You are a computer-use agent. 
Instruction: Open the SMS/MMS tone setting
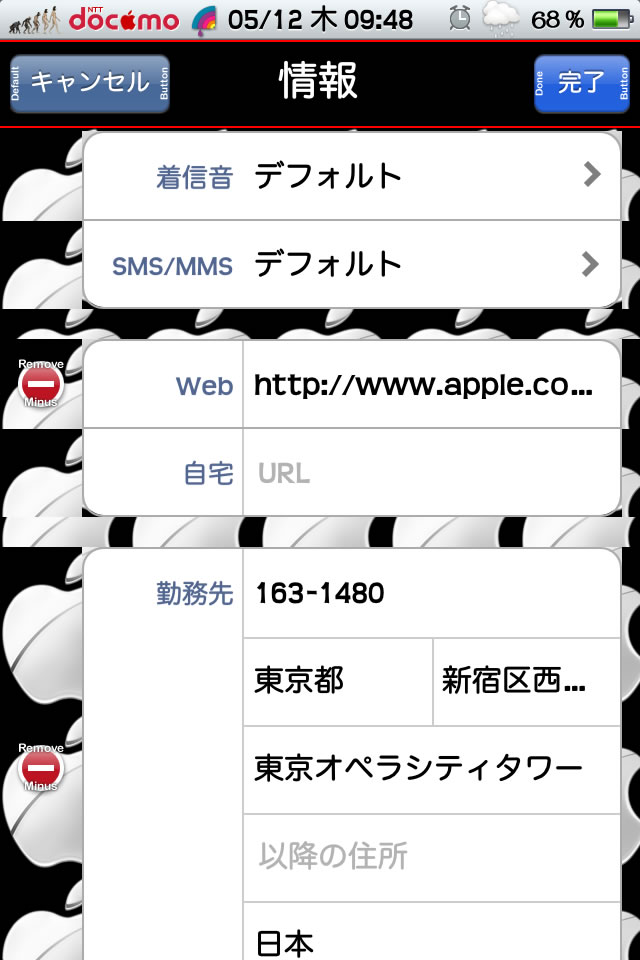click(x=352, y=265)
